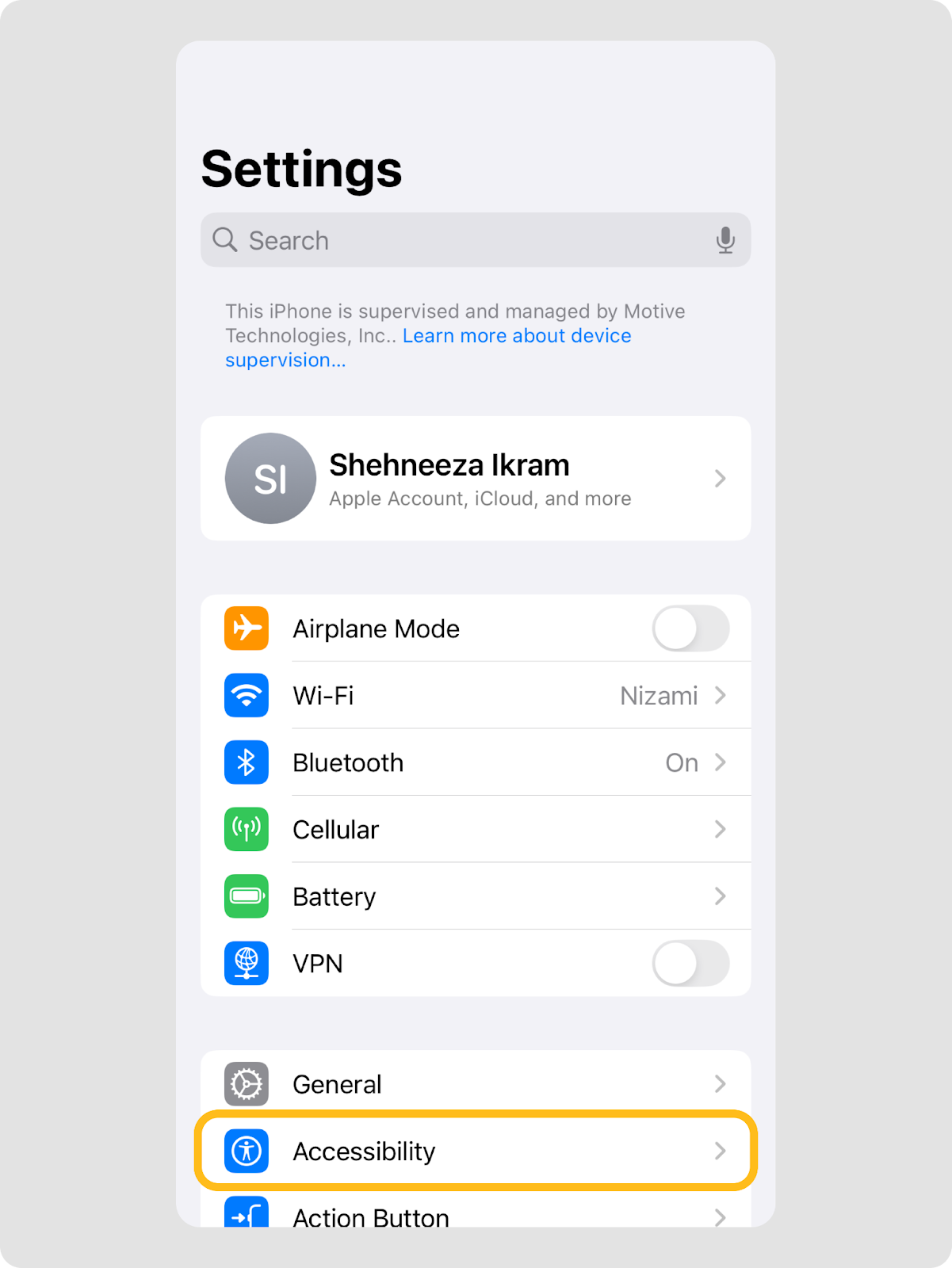Screen dimensions: 952x1268
Task: Open Action Button settings
Action: pos(476,1214)
